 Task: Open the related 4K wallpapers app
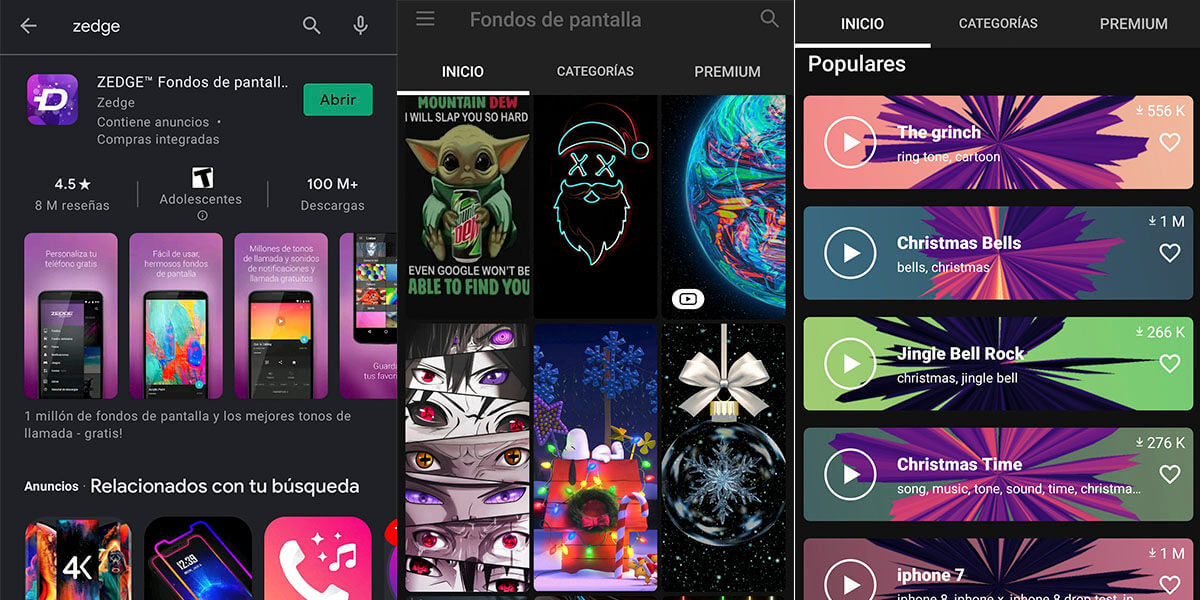77,560
